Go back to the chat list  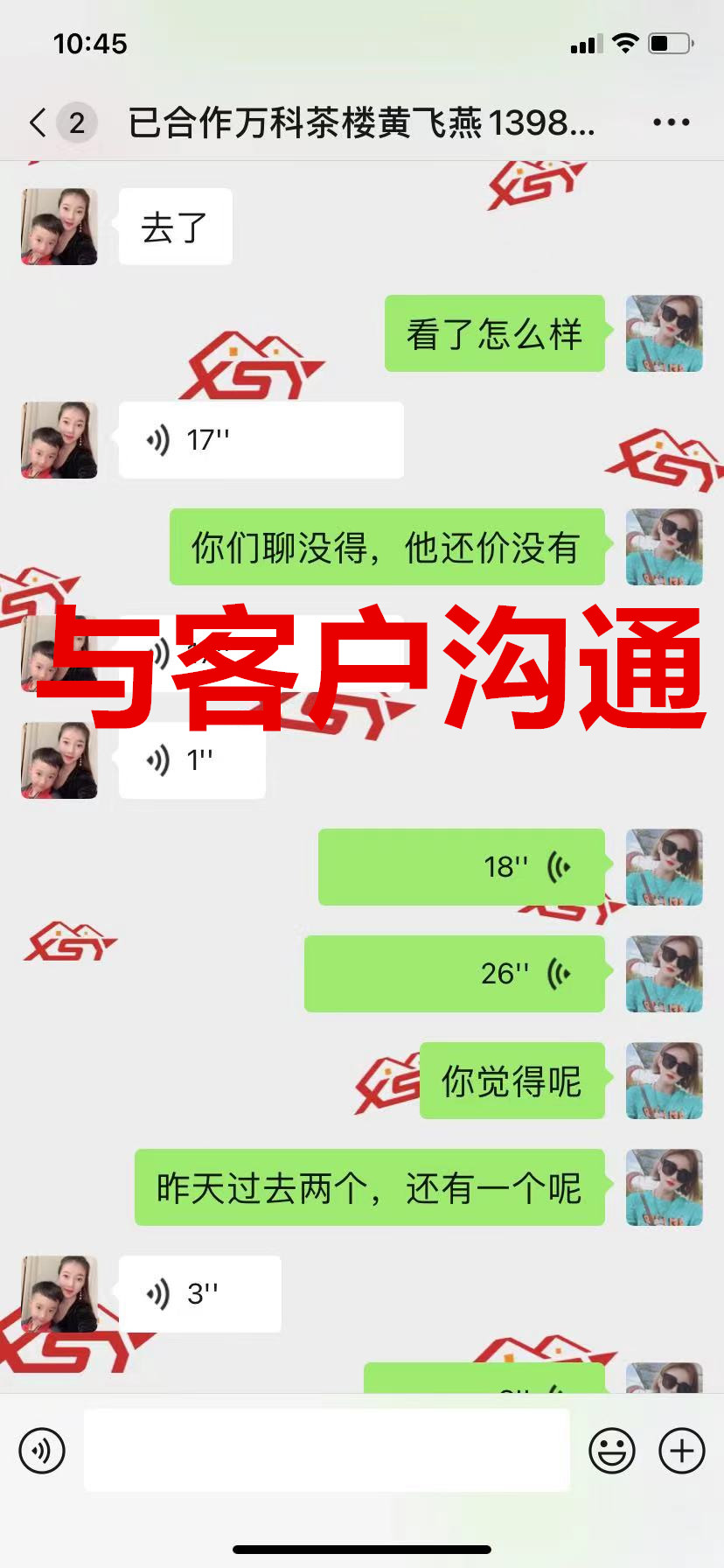[38, 122]
